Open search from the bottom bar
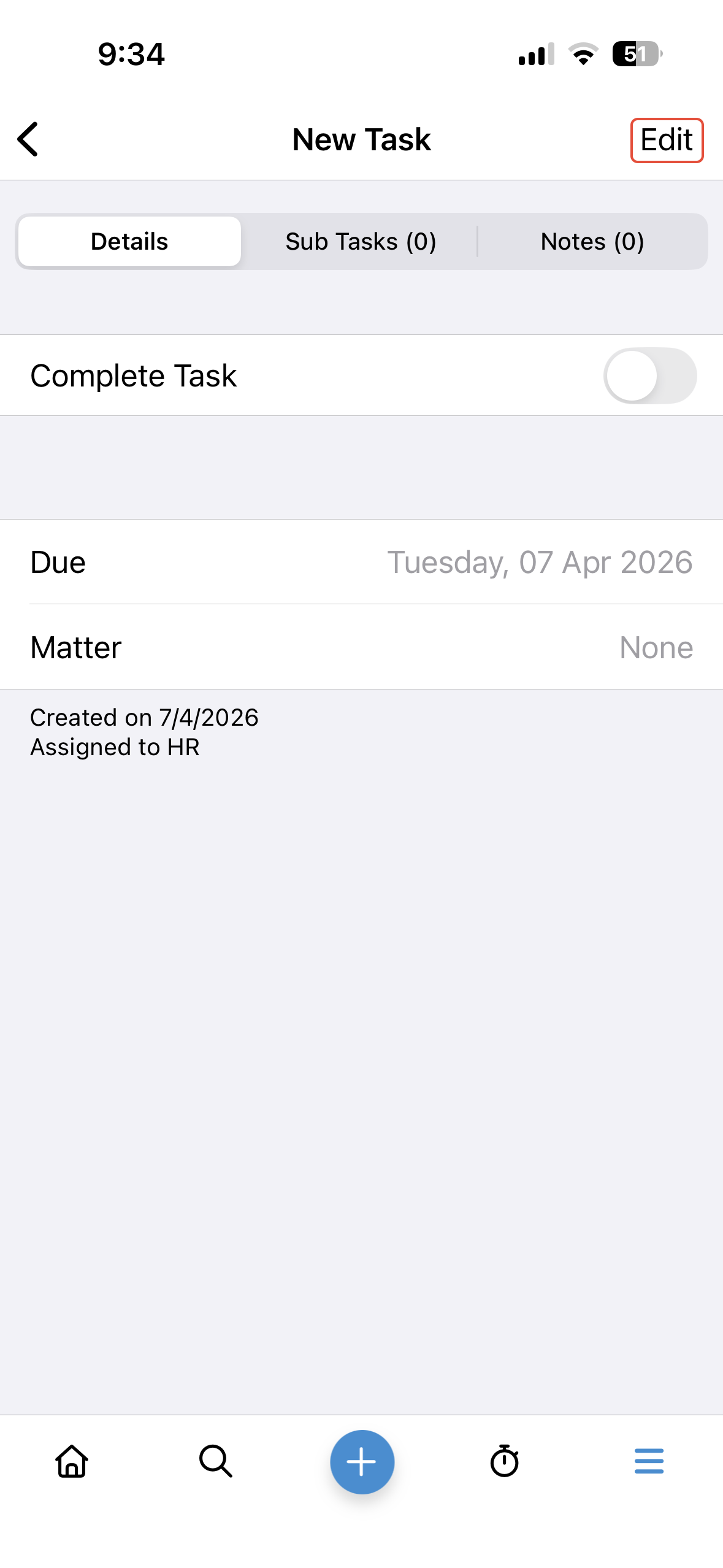 pyautogui.click(x=216, y=1461)
